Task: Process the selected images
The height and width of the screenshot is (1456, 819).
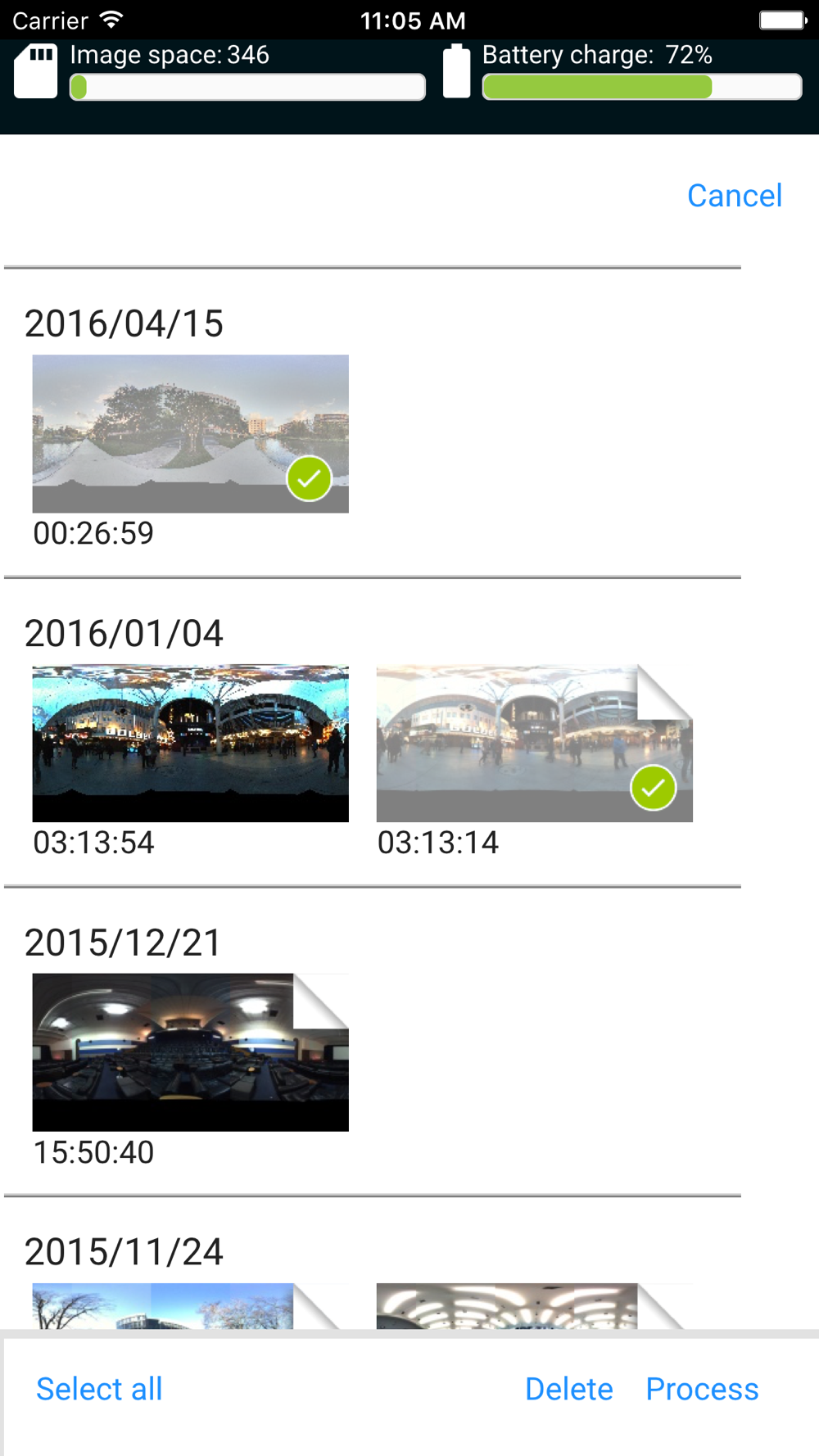Action: tap(702, 1389)
